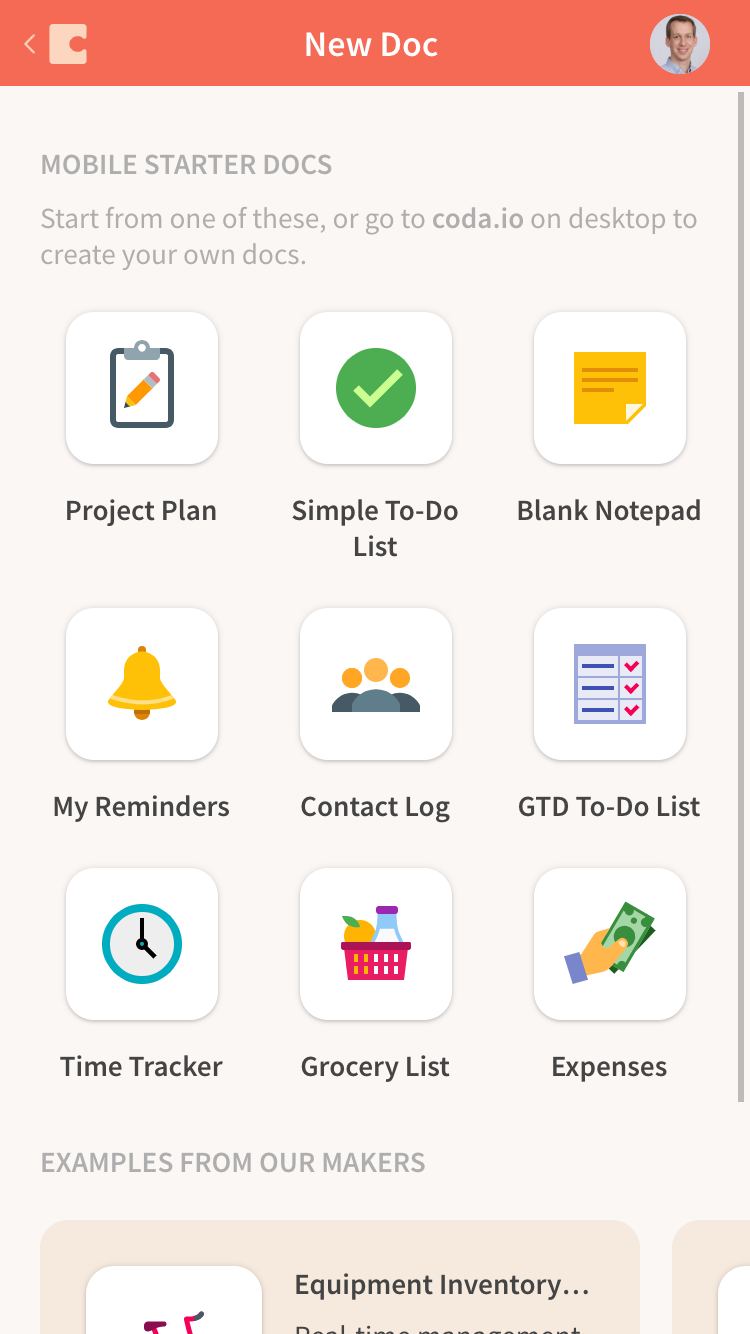Open the profile avatar
750x1334 pixels.
(680, 44)
